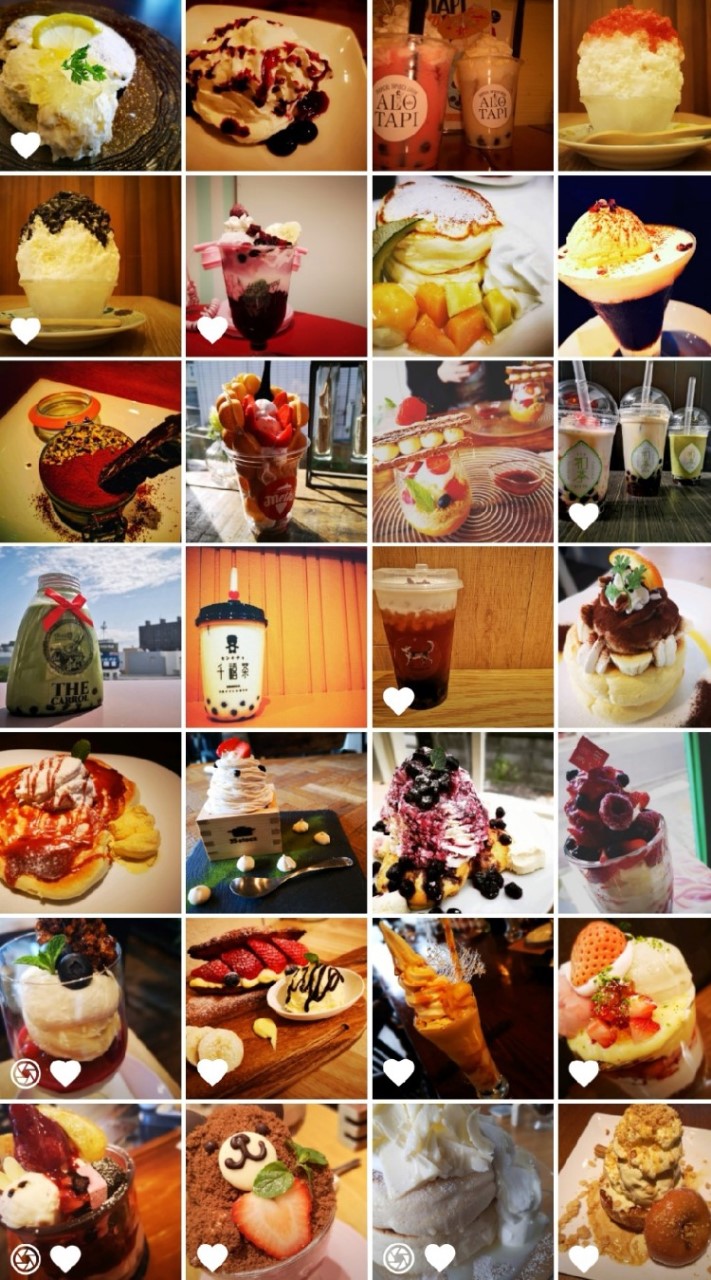711x1280 pixels.
Task: Open the raspberry parfait glass photo
Action: coord(634,822)
